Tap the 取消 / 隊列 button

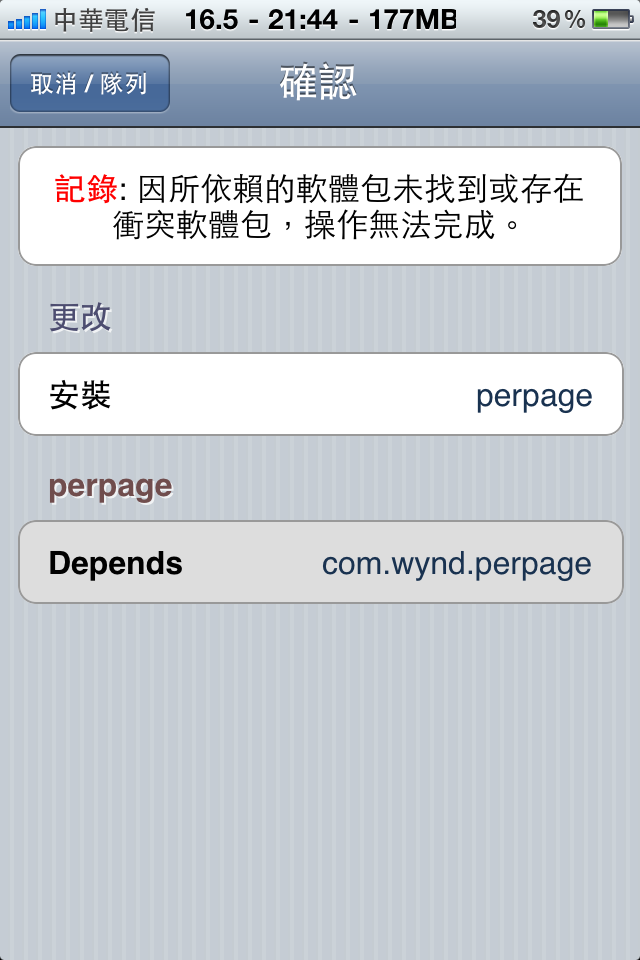coord(90,83)
